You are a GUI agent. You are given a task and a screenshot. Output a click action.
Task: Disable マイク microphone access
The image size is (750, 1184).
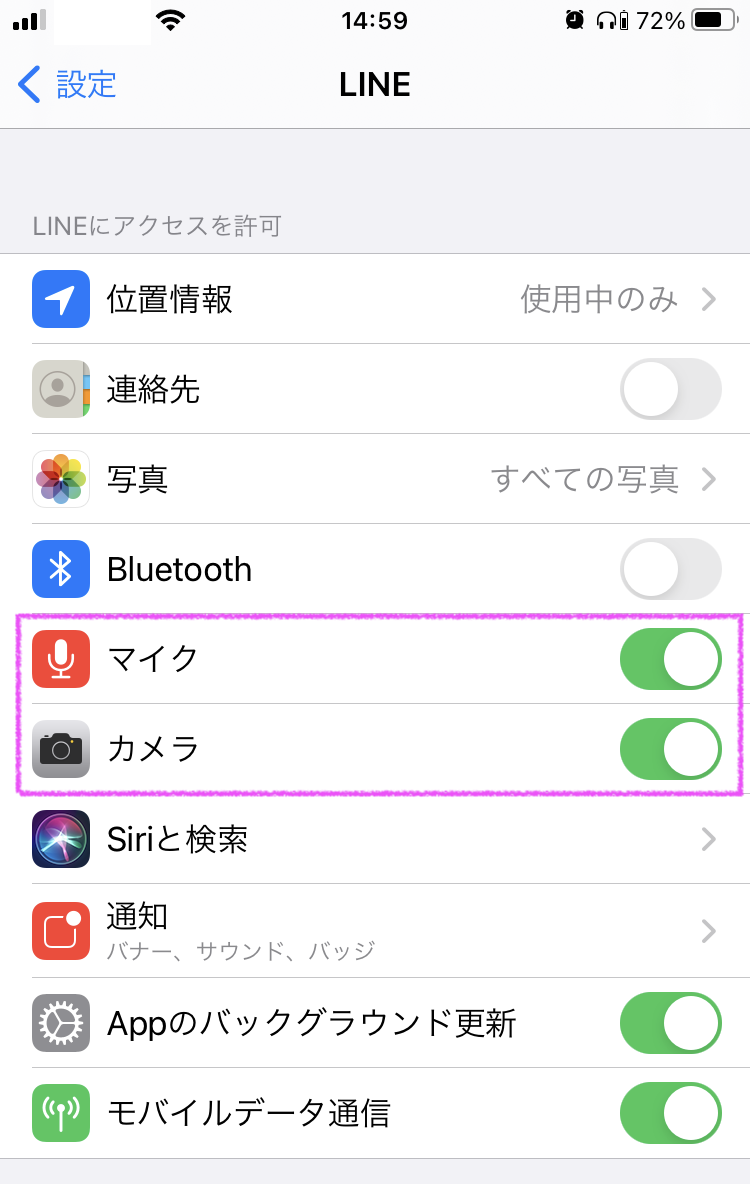click(670, 659)
